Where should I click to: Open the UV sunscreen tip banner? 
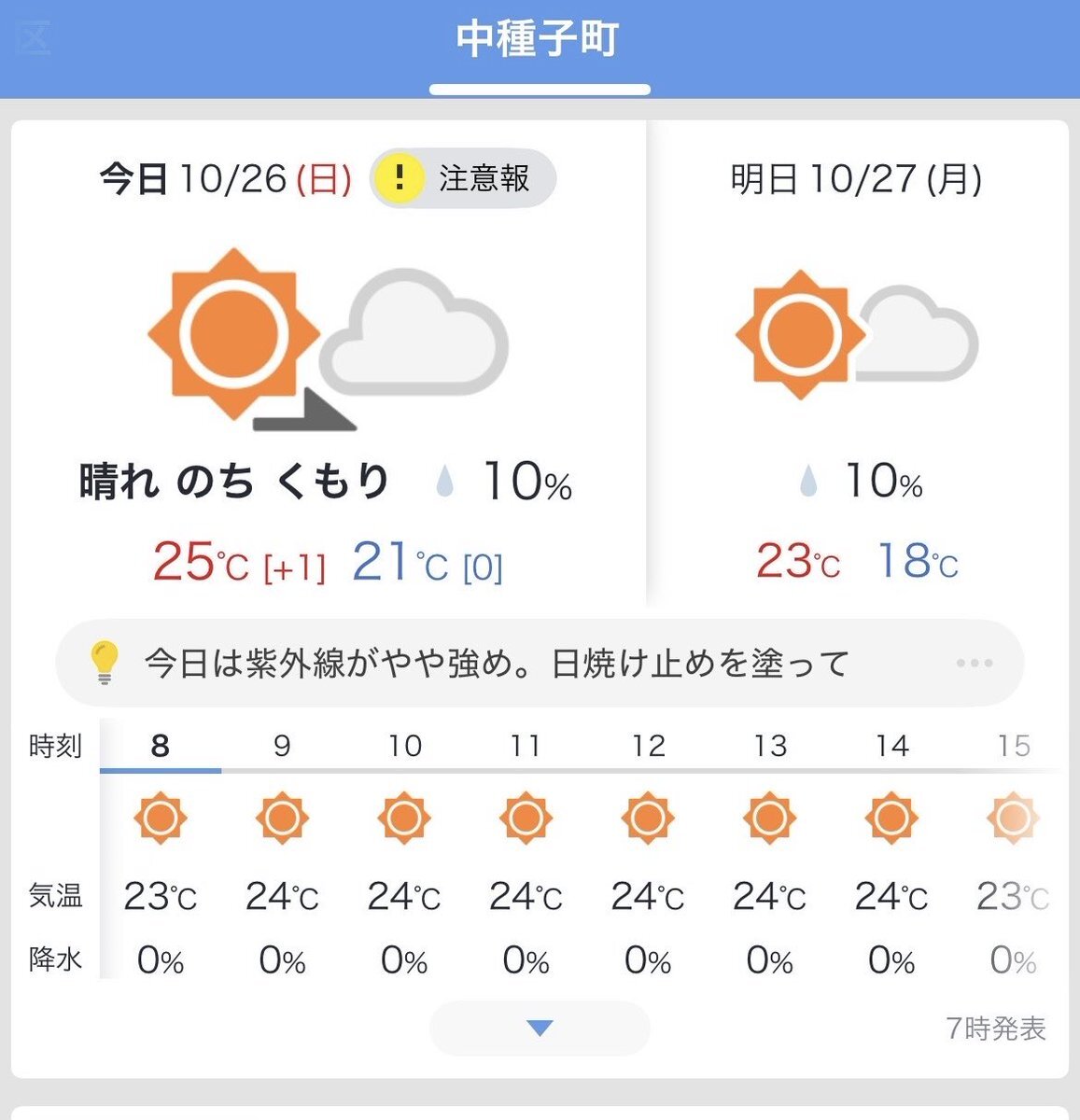coord(539,664)
